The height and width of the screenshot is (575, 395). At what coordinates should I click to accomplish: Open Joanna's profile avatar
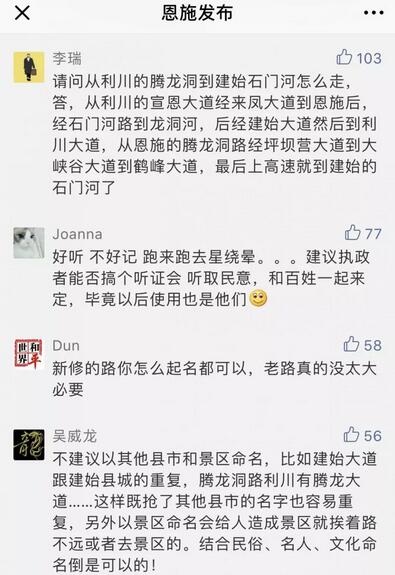[29, 243]
